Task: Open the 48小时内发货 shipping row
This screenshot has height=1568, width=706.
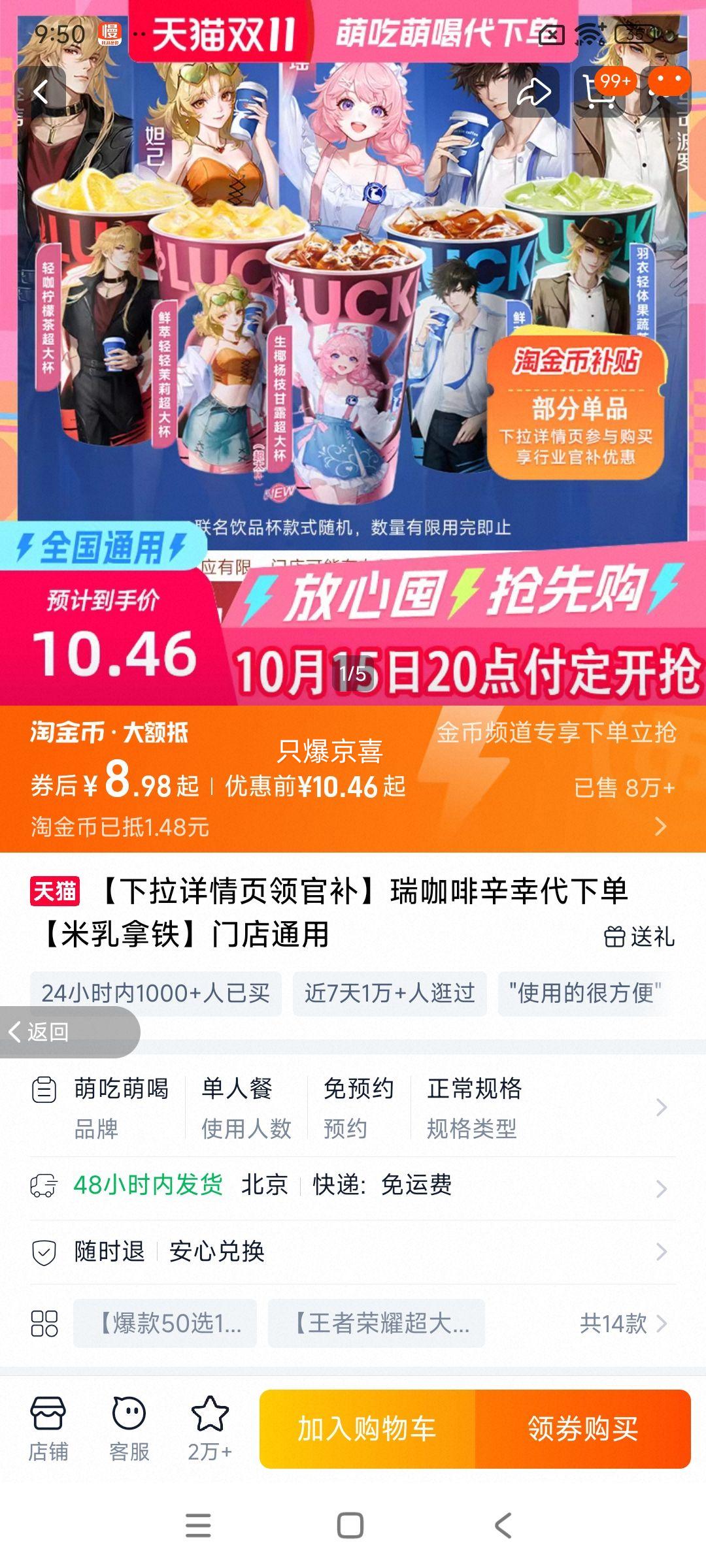Action: [353, 1185]
